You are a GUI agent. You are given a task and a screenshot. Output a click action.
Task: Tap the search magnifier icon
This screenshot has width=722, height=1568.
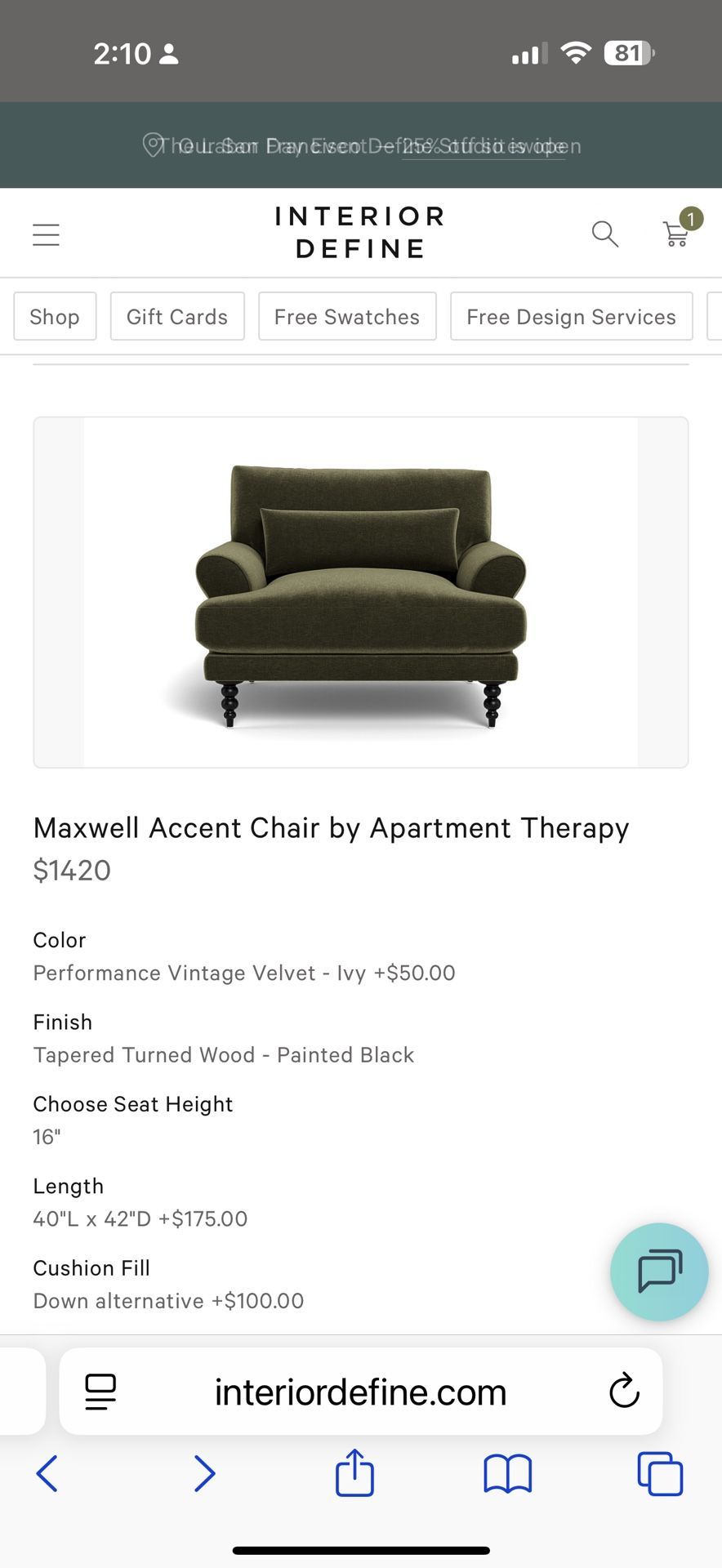[x=605, y=234]
